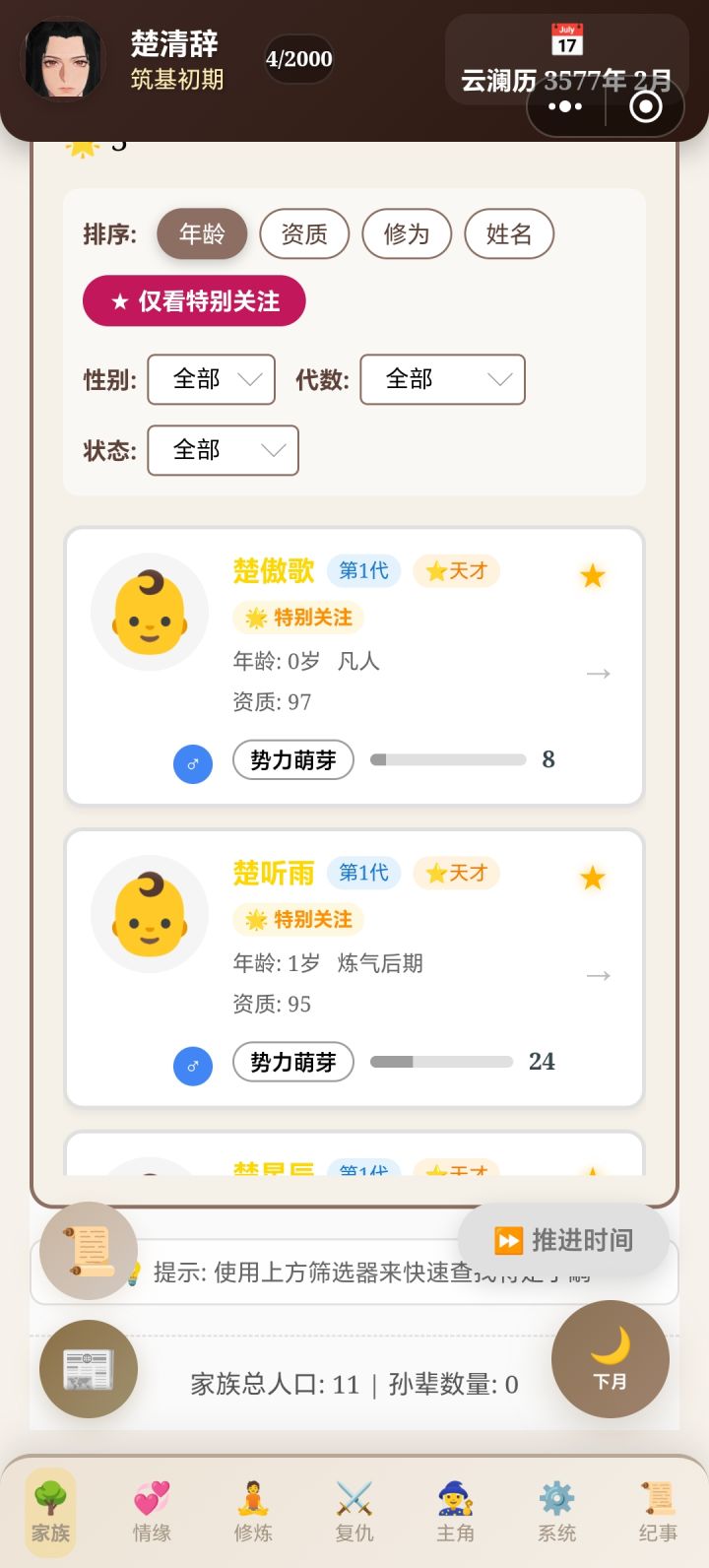Open the floating newspaper button
The image size is (709, 1568).
point(89,1369)
